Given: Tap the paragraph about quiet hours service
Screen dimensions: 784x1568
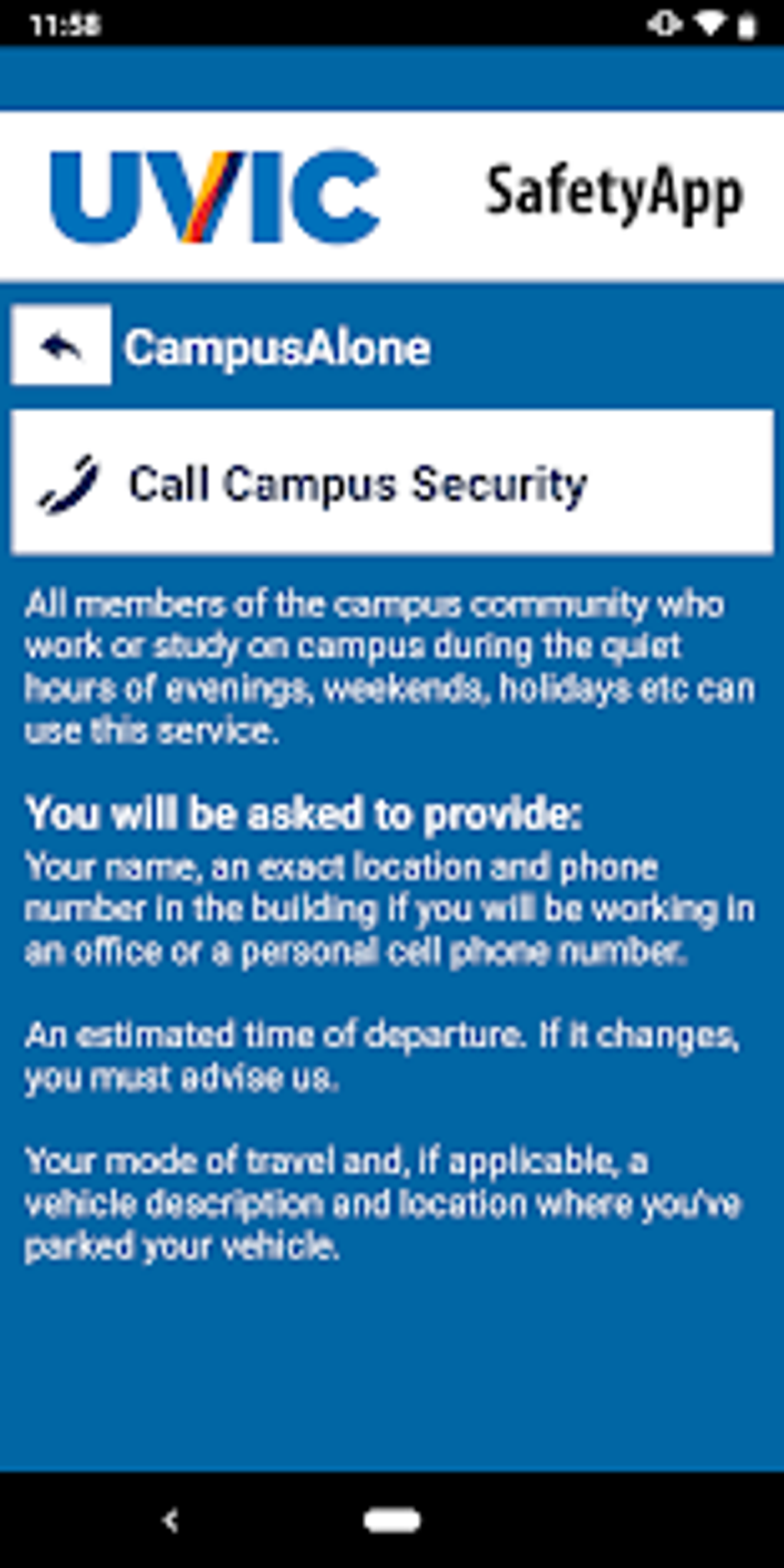Looking at the screenshot, I should 388,666.
